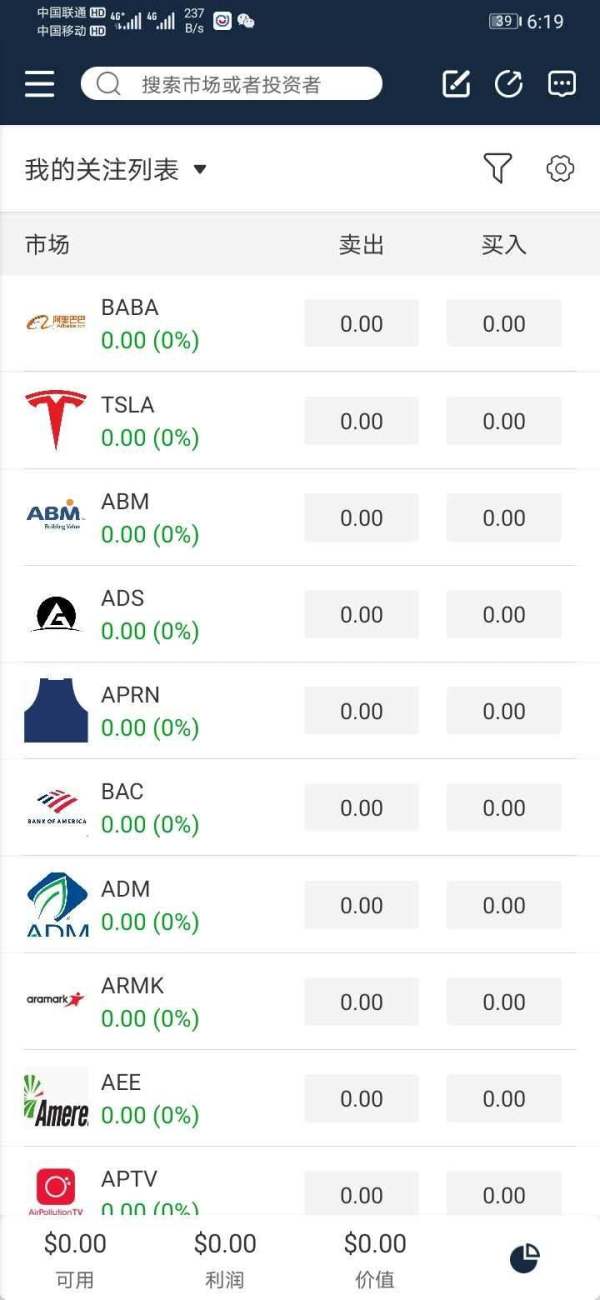Image resolution: width=600 pixels, height=1300 pixels.
Task: Tap the sell price button for TSLA
Action: point(361,421)
